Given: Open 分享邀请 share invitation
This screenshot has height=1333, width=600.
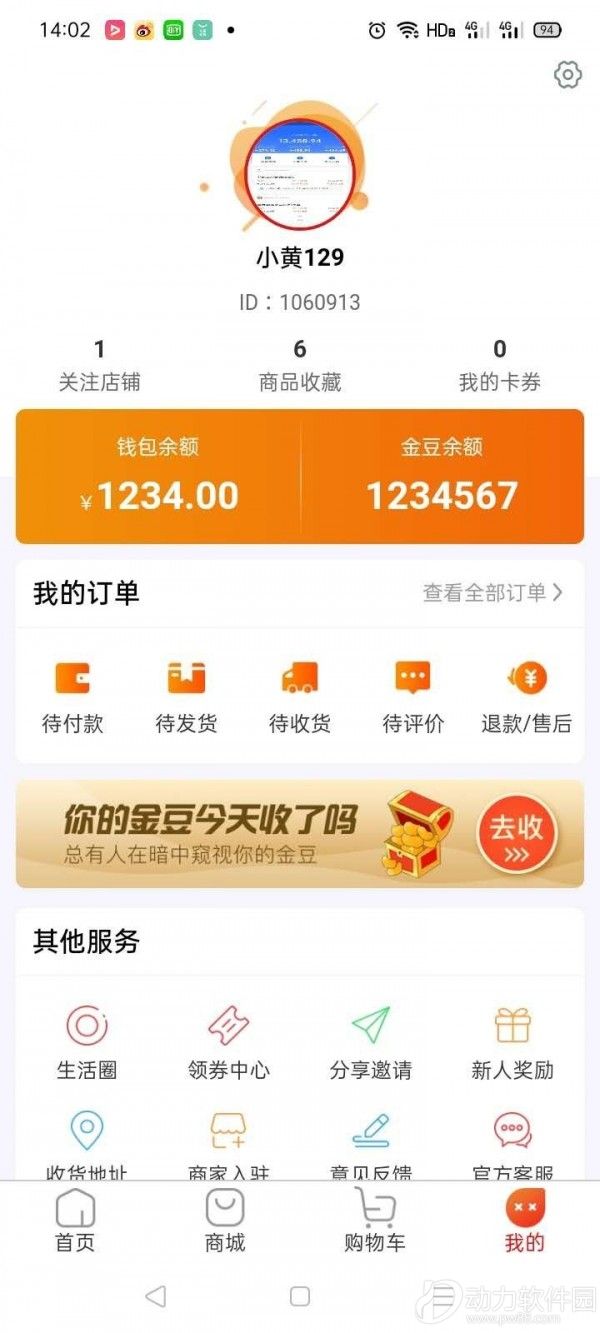Looking at the screenshot, I should point(371,1043).
